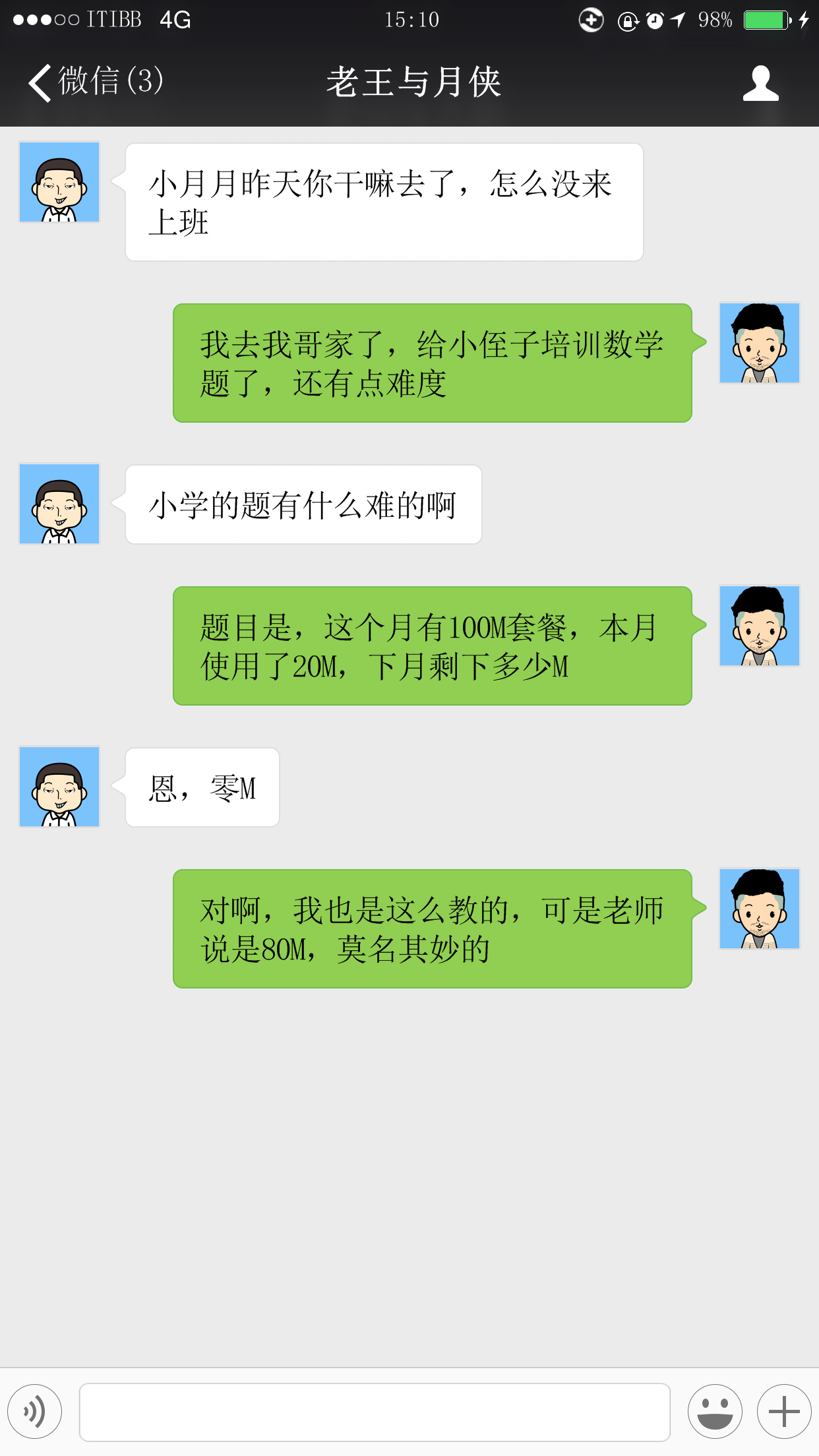
Task: Open the emoji sticker panel
Action: [715, 1411]
